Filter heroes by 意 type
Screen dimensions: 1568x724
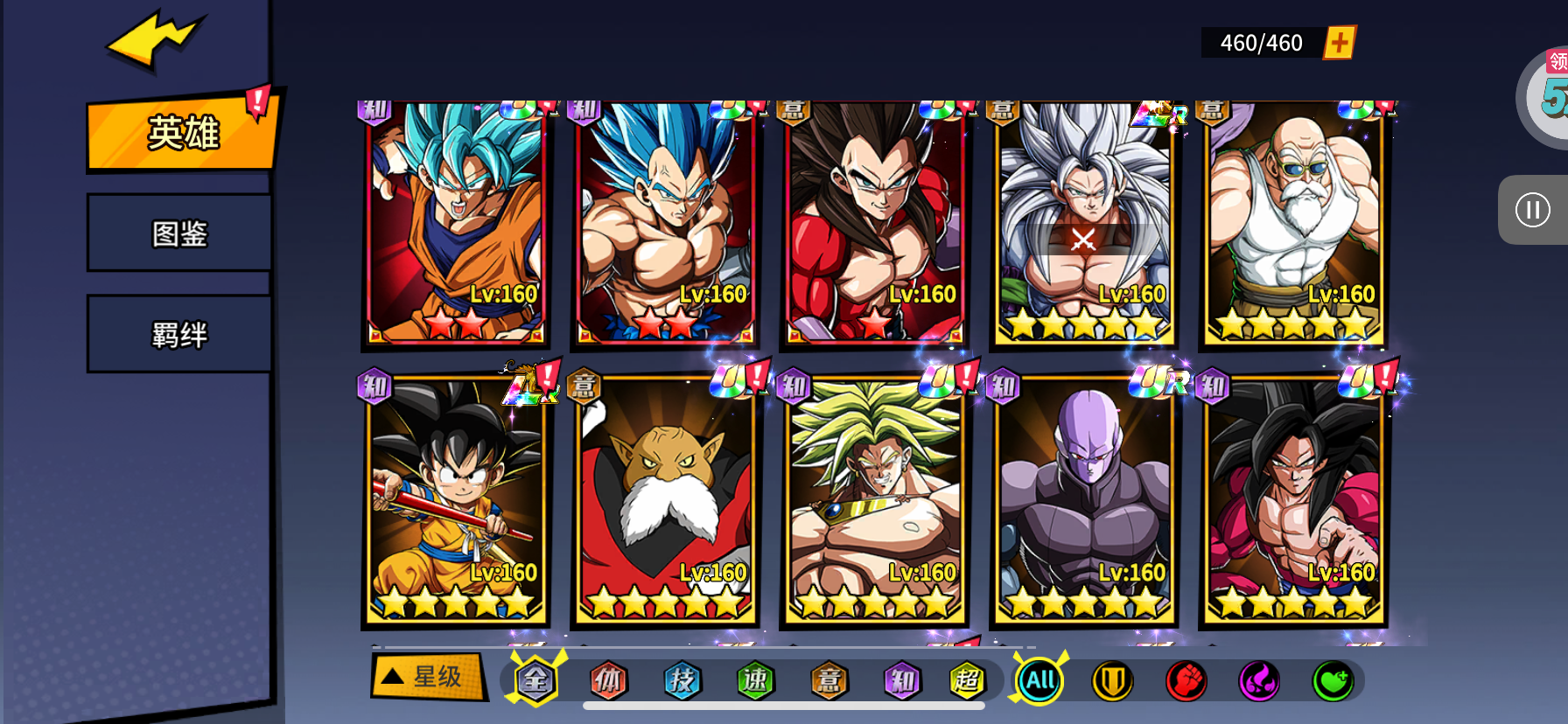click(829, 680)
